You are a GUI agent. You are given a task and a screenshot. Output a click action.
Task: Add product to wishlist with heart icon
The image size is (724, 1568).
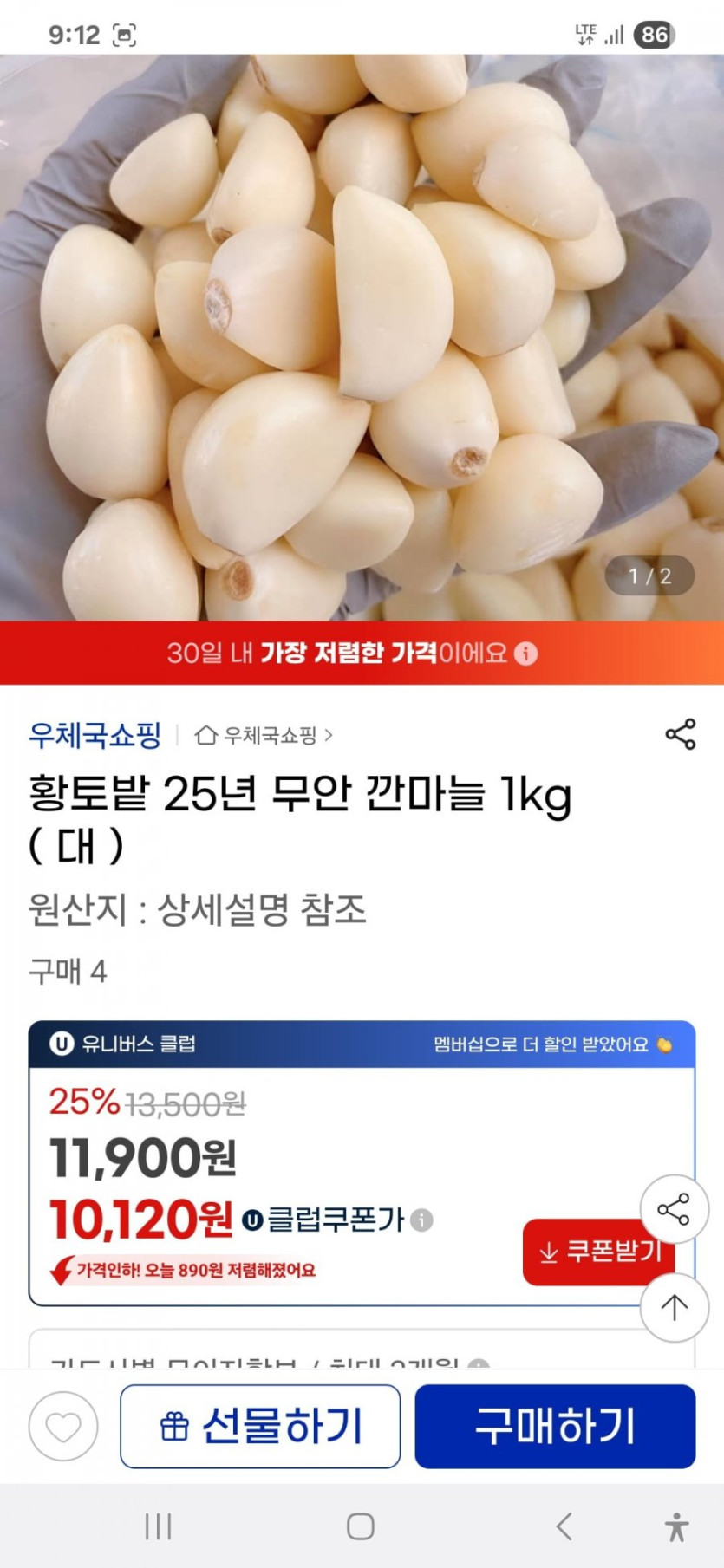63,1426
